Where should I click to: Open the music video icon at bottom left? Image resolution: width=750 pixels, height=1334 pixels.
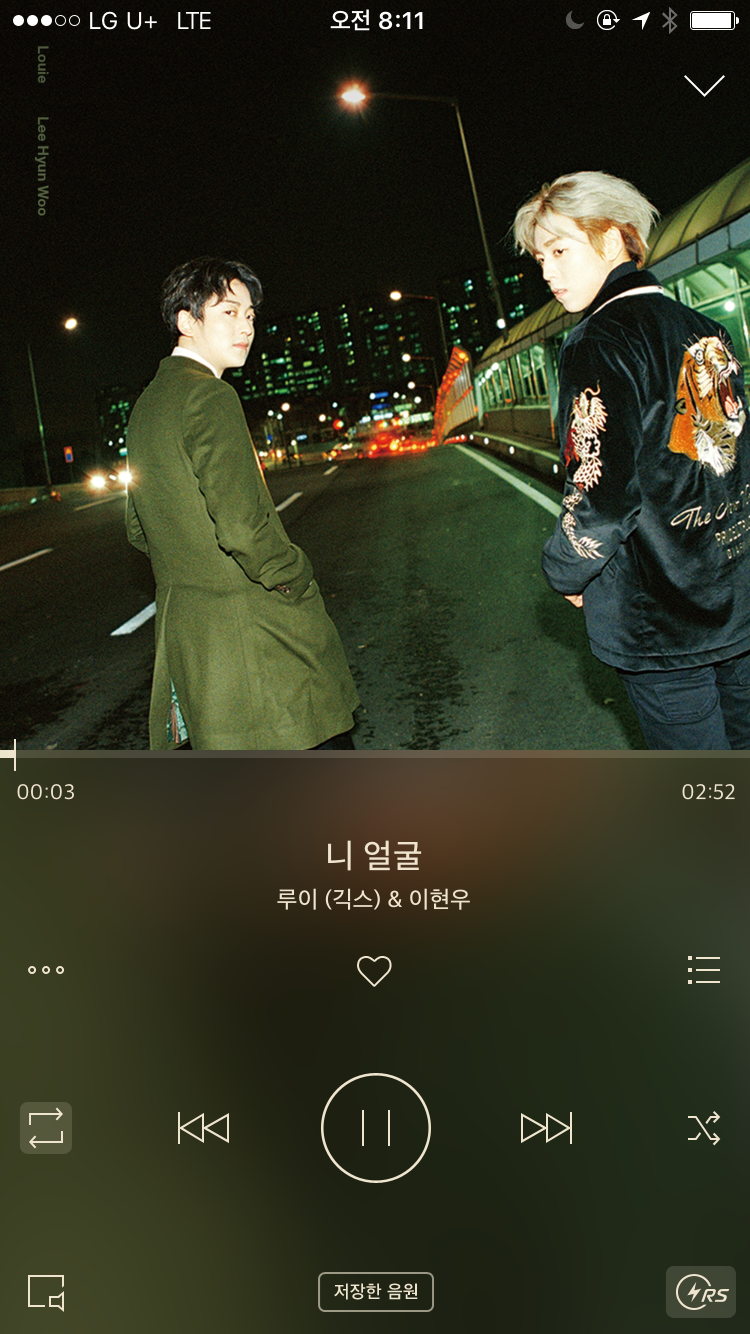point(46,1292)
